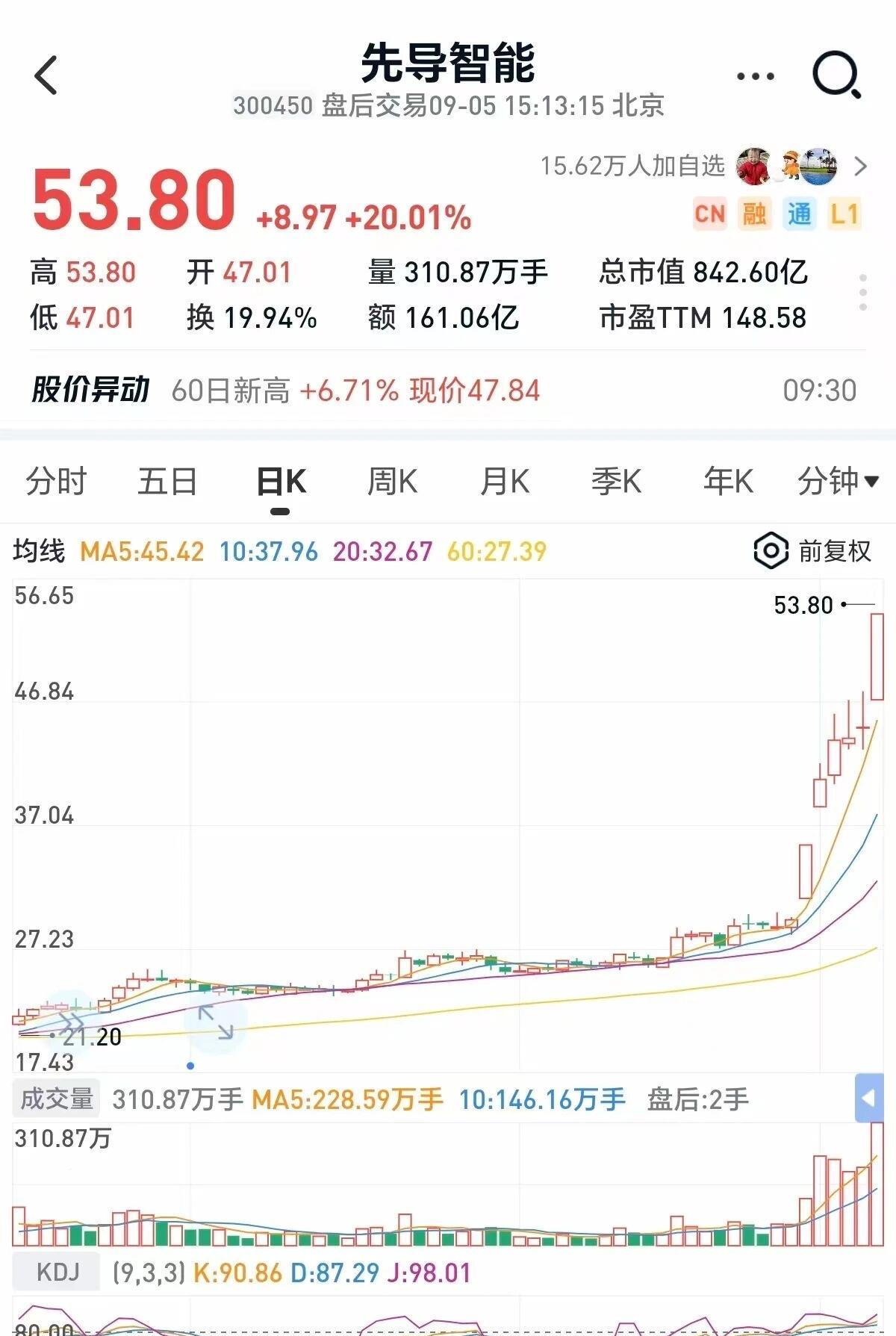
Task: Change the 成交量 indicator selector
Action: 56,1099
